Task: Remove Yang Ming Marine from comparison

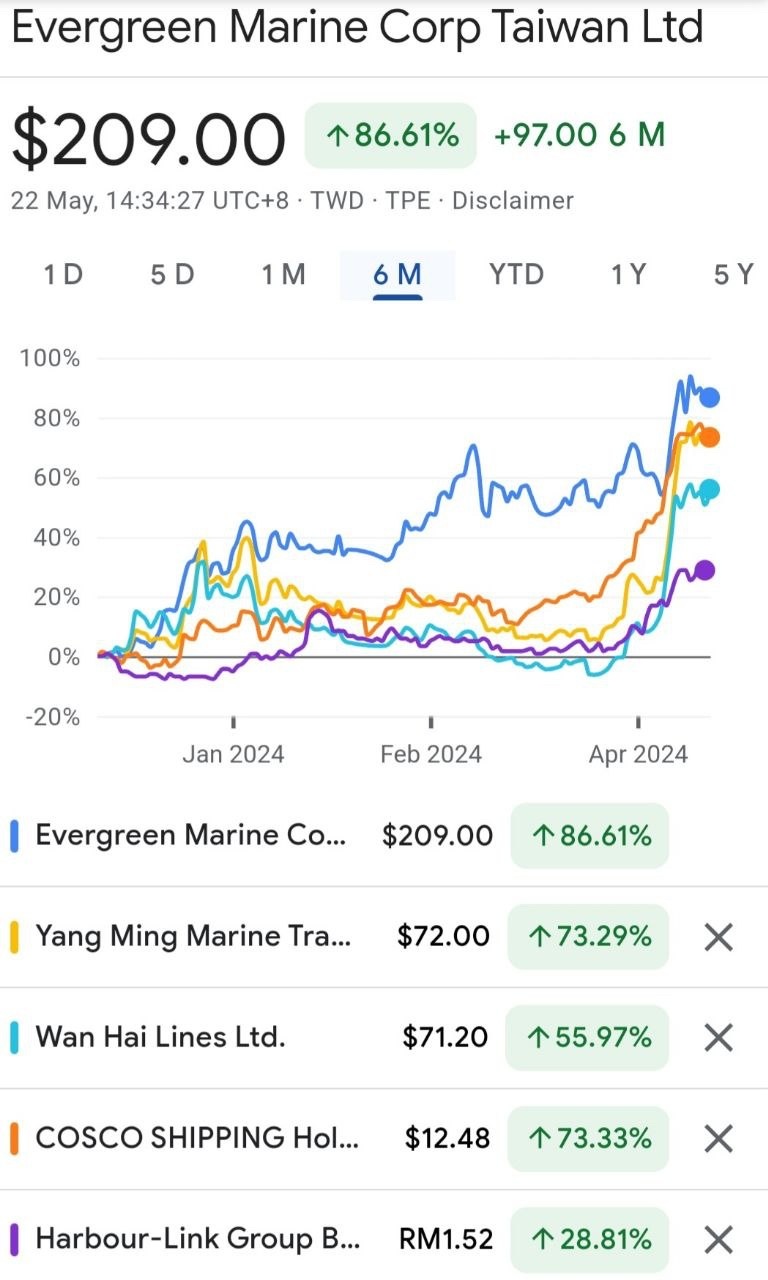Action: 719,937
